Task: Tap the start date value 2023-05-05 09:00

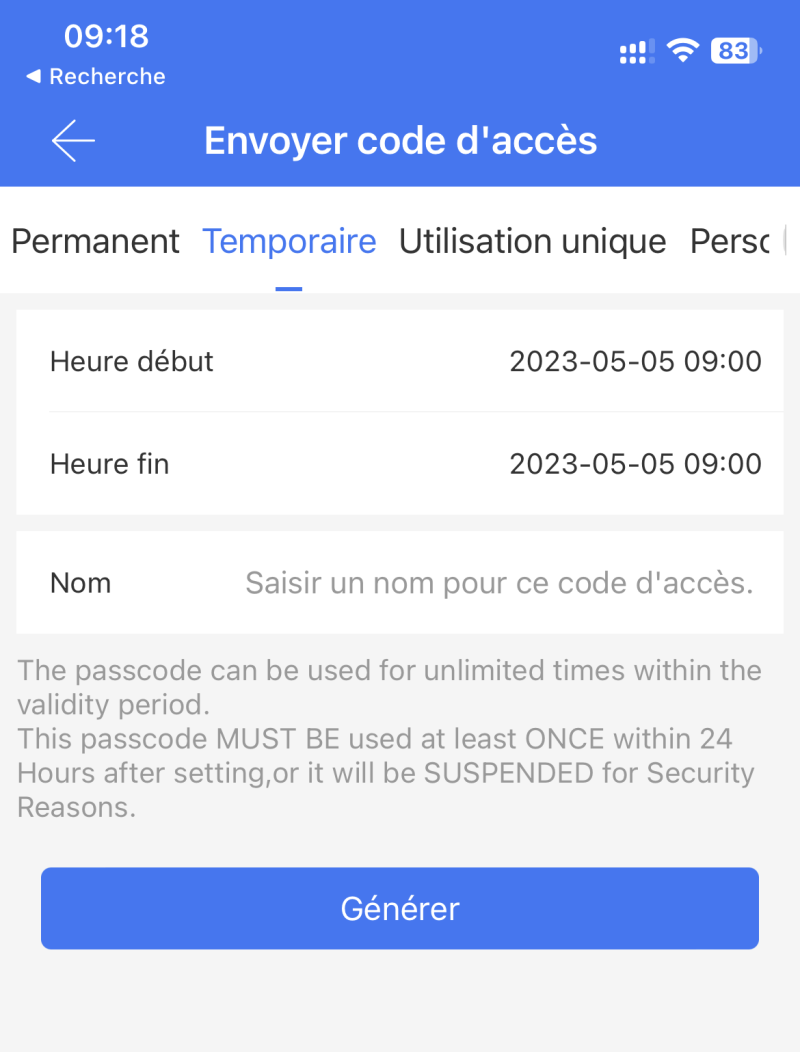Action: click(x=637, y=361)
